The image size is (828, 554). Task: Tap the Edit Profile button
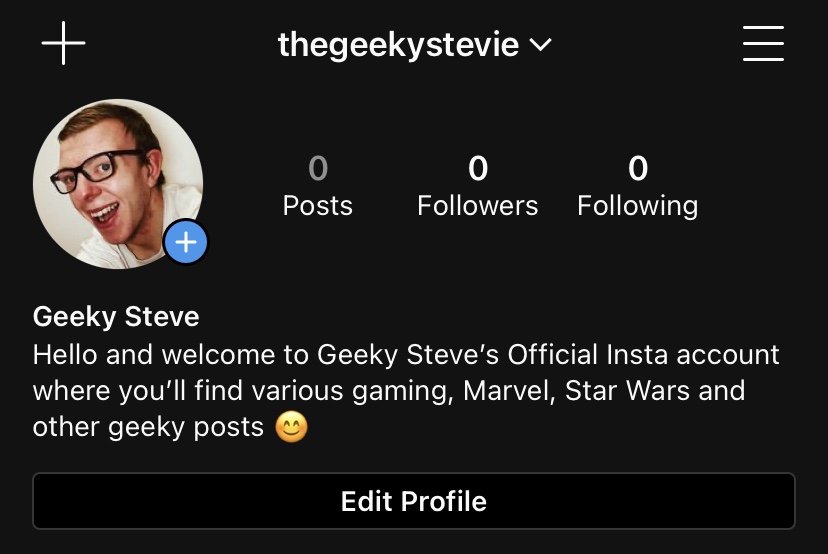pyautogui.click(x=414, y=501)
